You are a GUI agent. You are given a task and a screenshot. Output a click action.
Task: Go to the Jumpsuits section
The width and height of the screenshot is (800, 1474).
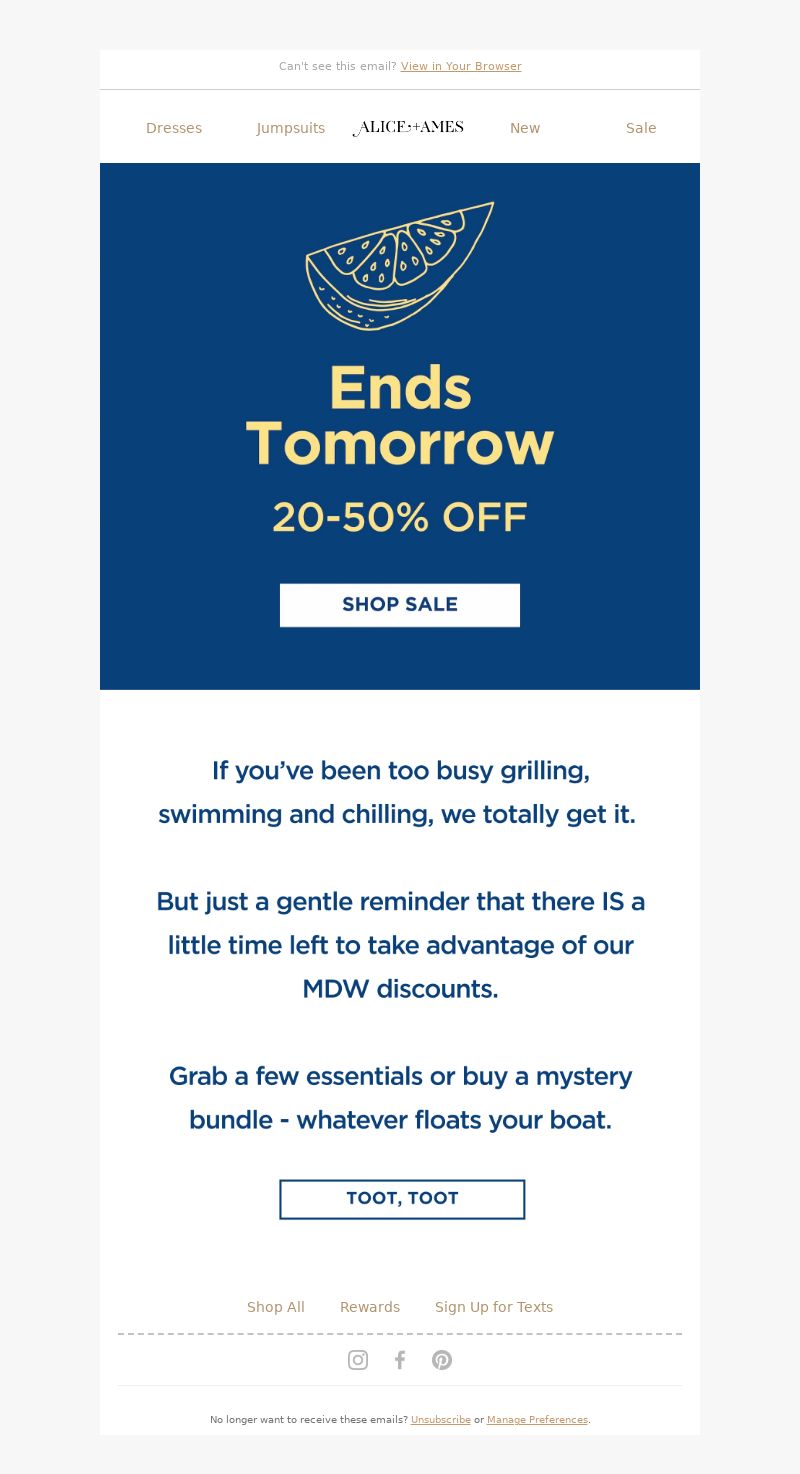tap(291, 128)
